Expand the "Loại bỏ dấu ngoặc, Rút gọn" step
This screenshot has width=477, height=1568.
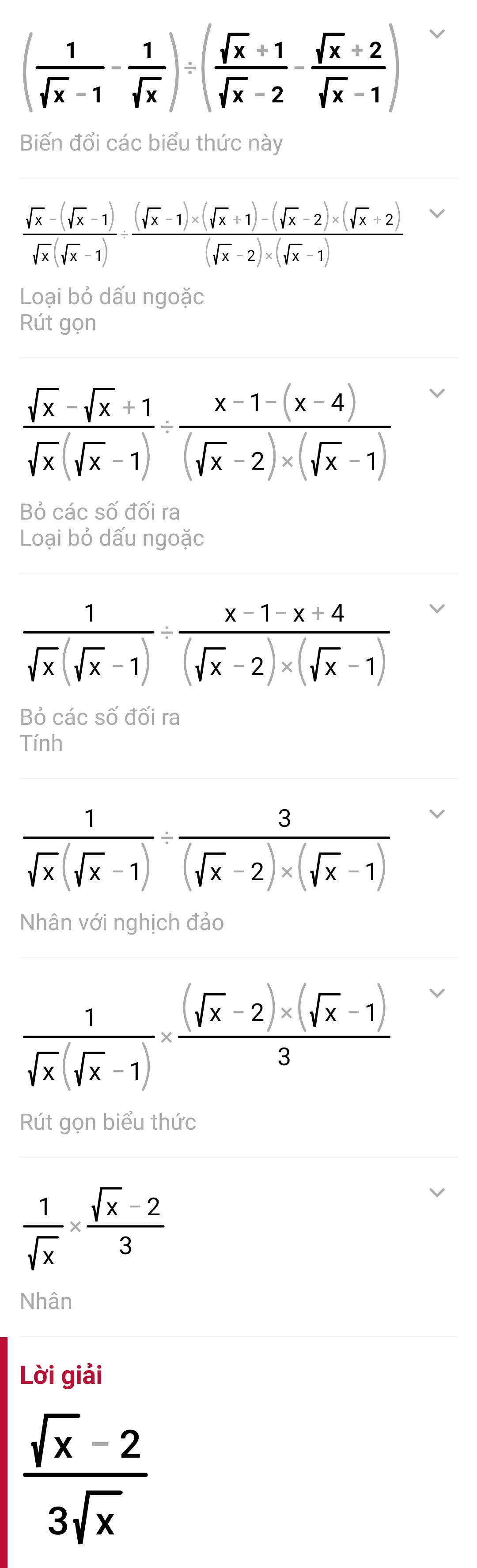437,214
